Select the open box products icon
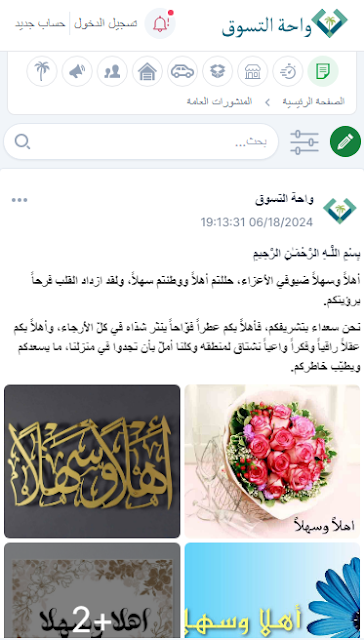 click(x=218, y=71)
